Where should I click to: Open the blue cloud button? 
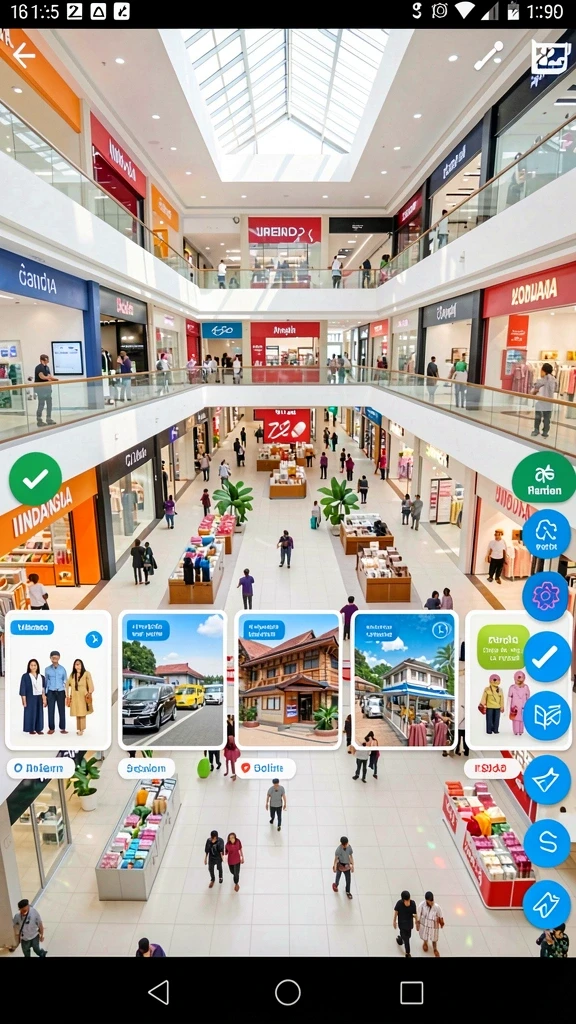[546, 534]
